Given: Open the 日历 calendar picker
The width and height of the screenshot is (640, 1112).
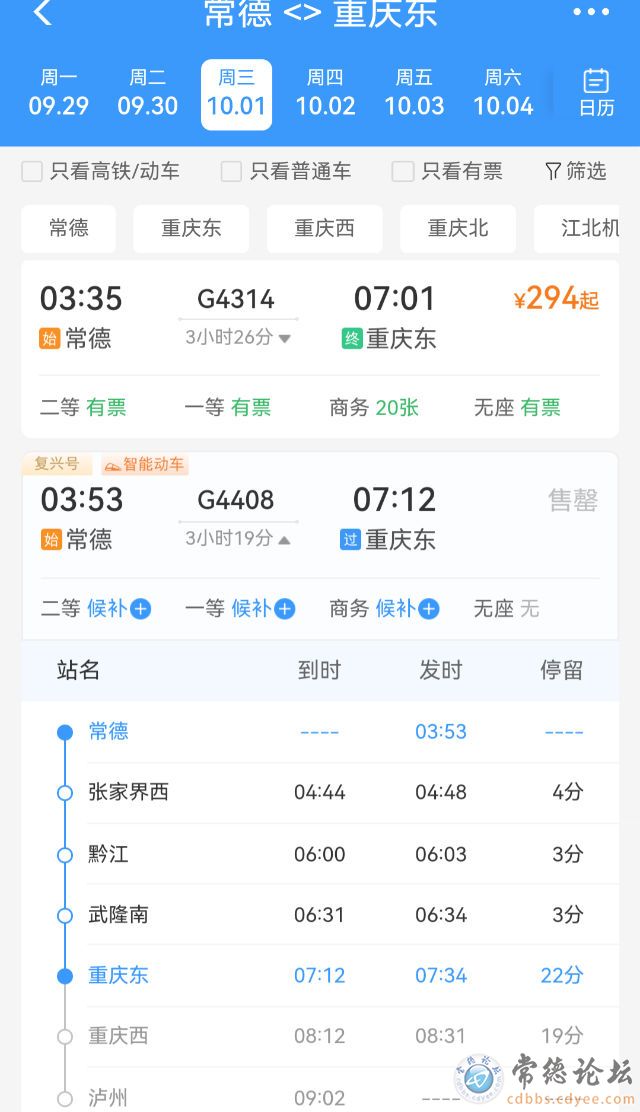Looking at the screenshot, I should click(596, 93).
